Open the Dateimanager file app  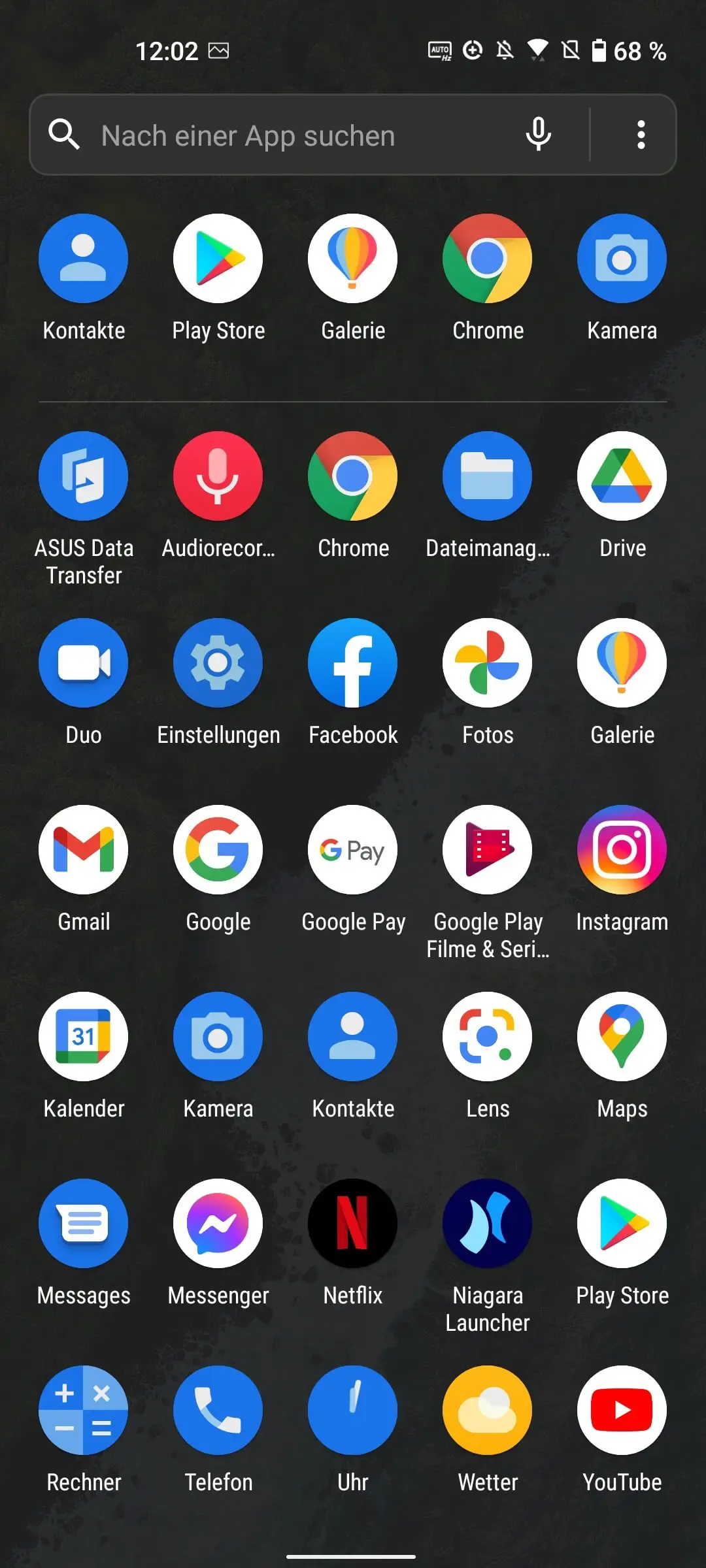pyautogui.click(x=488, y=476)
